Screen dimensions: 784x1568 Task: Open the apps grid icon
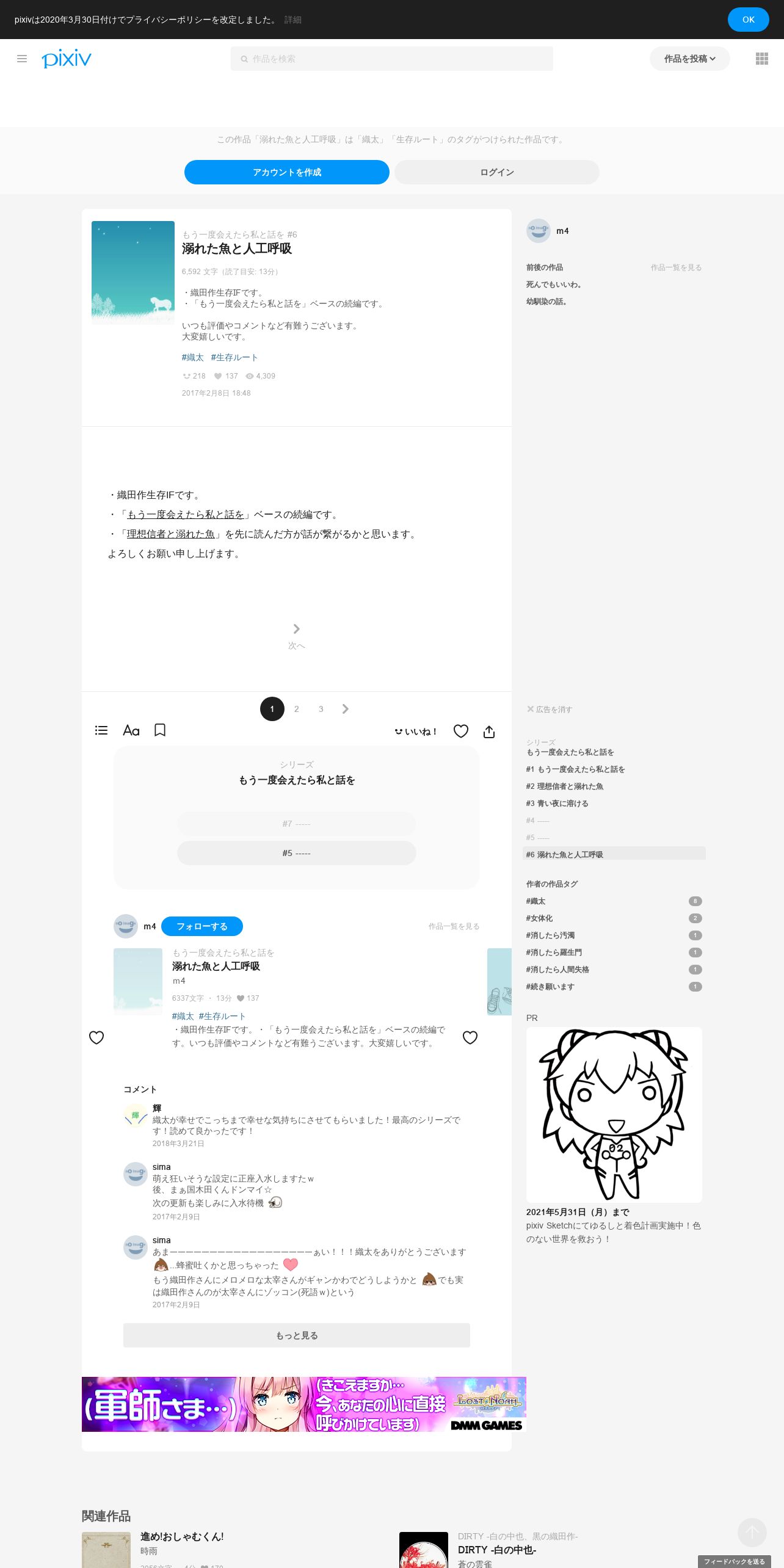point(762,59)
